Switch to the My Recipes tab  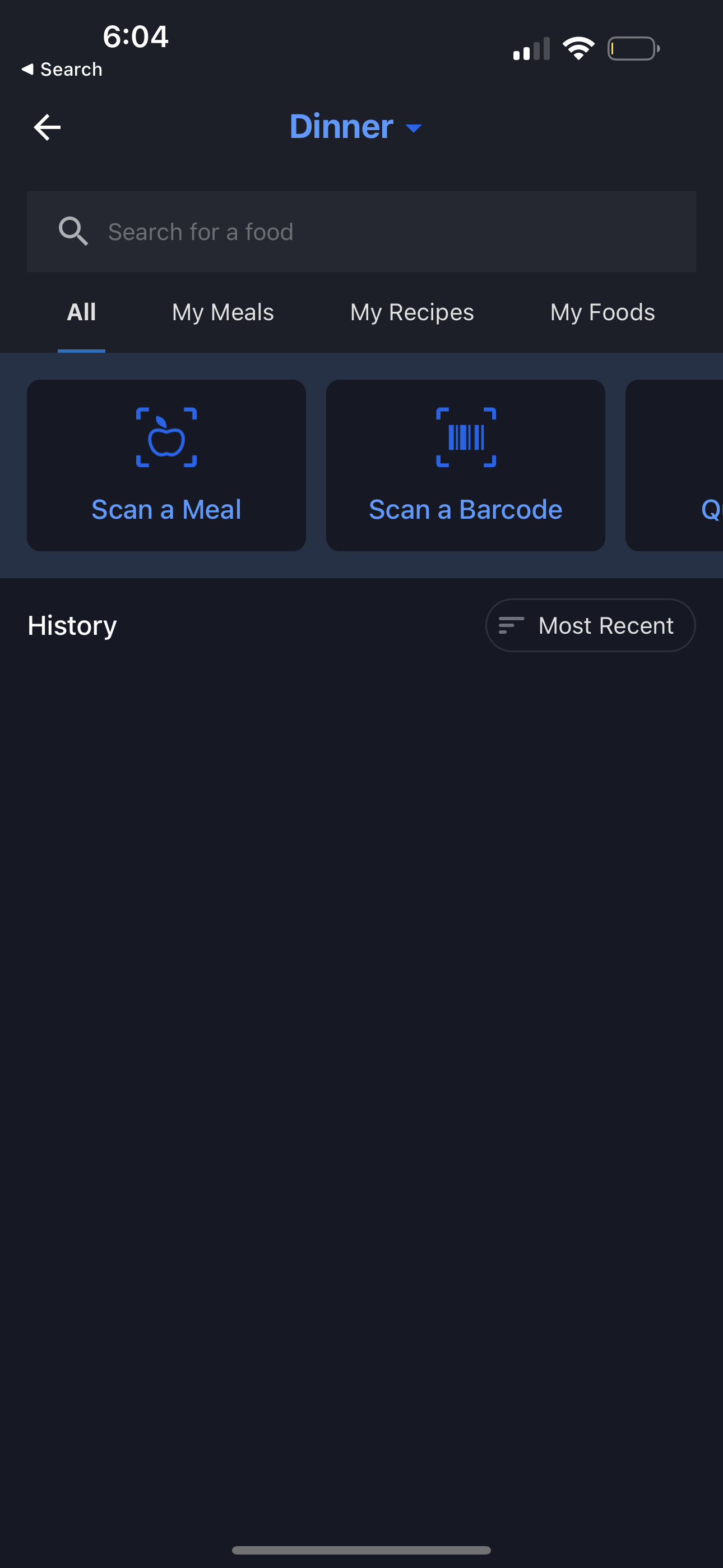tap(411, 312)
